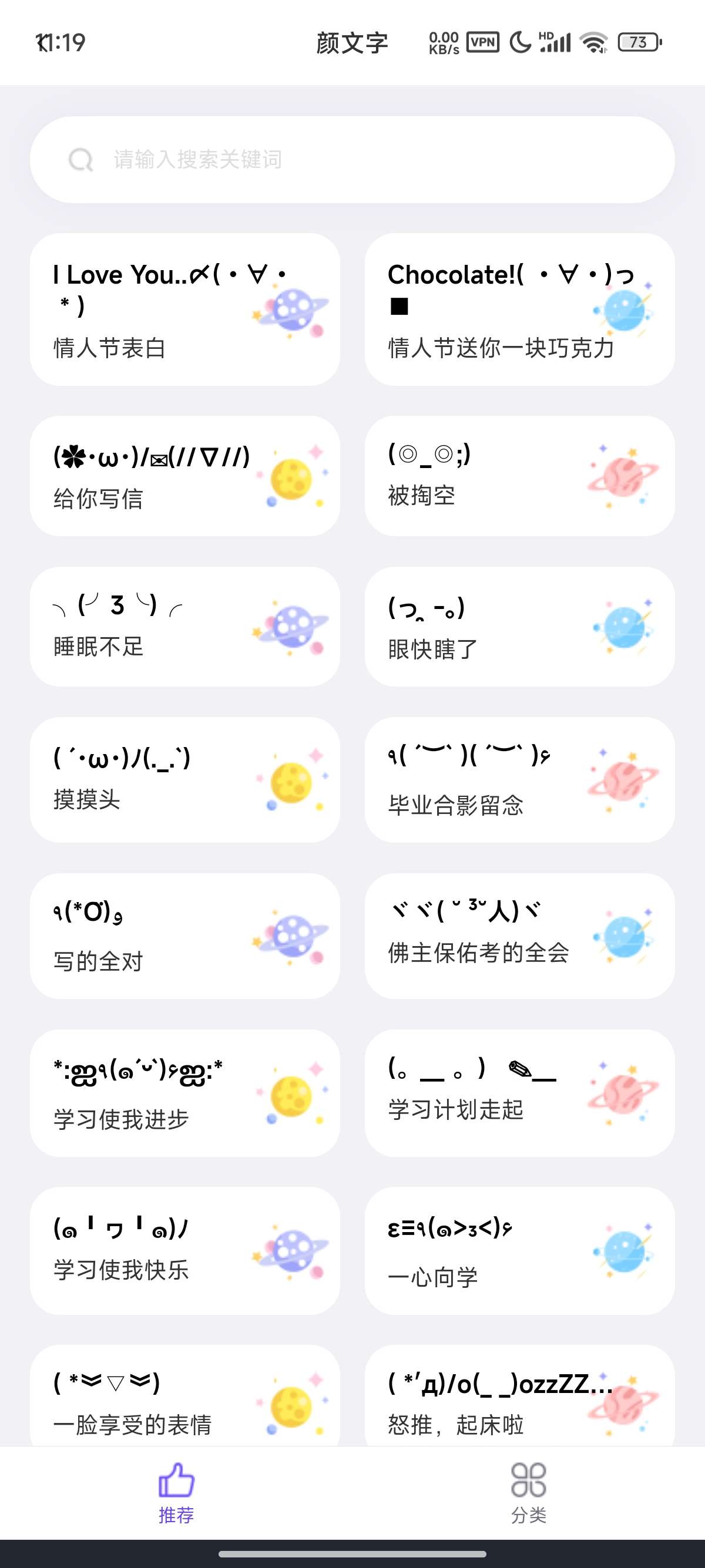Open the 眼快瞎了 kaomoji card
The height and width of the screenshot is (1568, 705).
point(519,627)
